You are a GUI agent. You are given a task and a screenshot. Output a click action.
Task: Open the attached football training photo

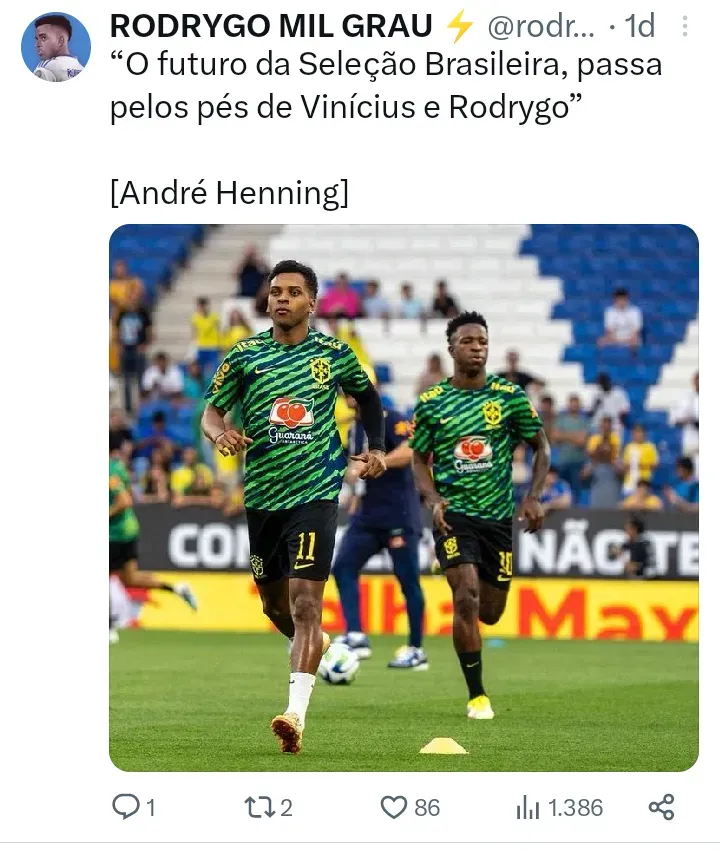403,497
